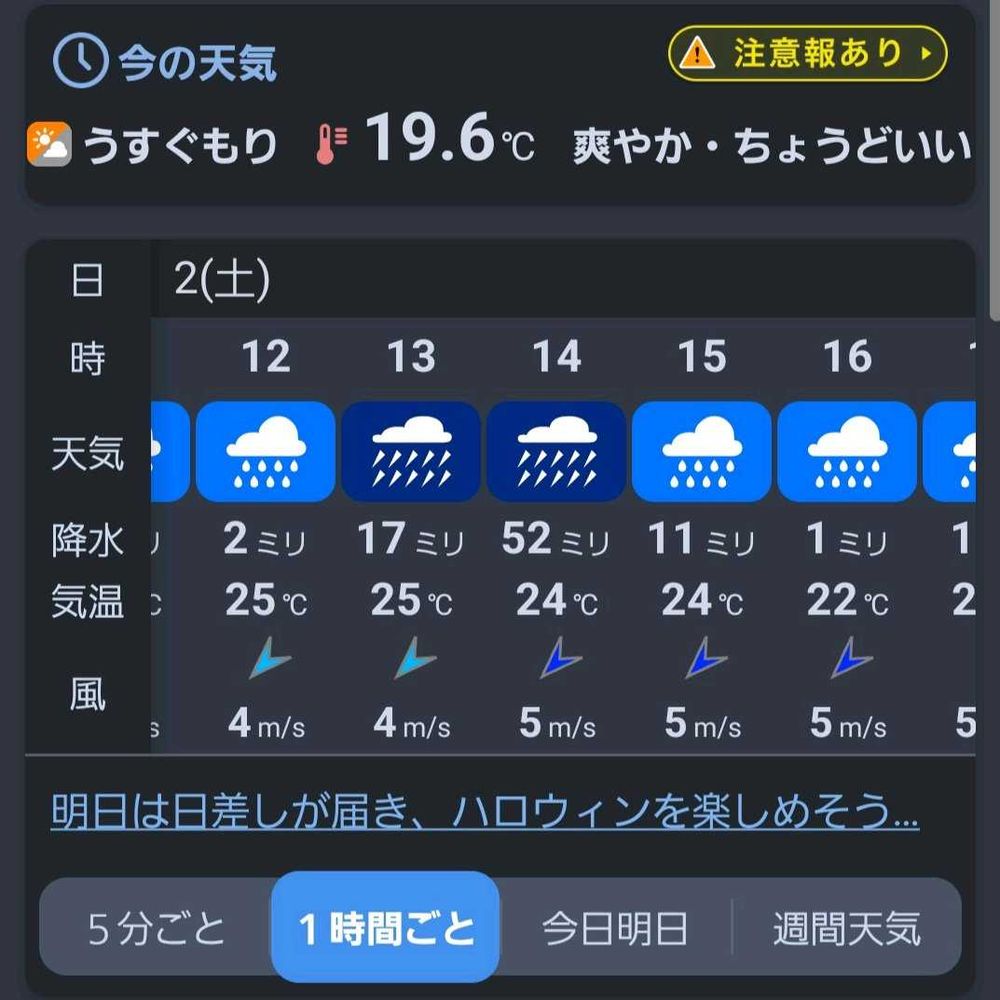Open the 明日は日差しが届き article link
The width and height of the screenshot is (1000, 1000).
[485, 812]
